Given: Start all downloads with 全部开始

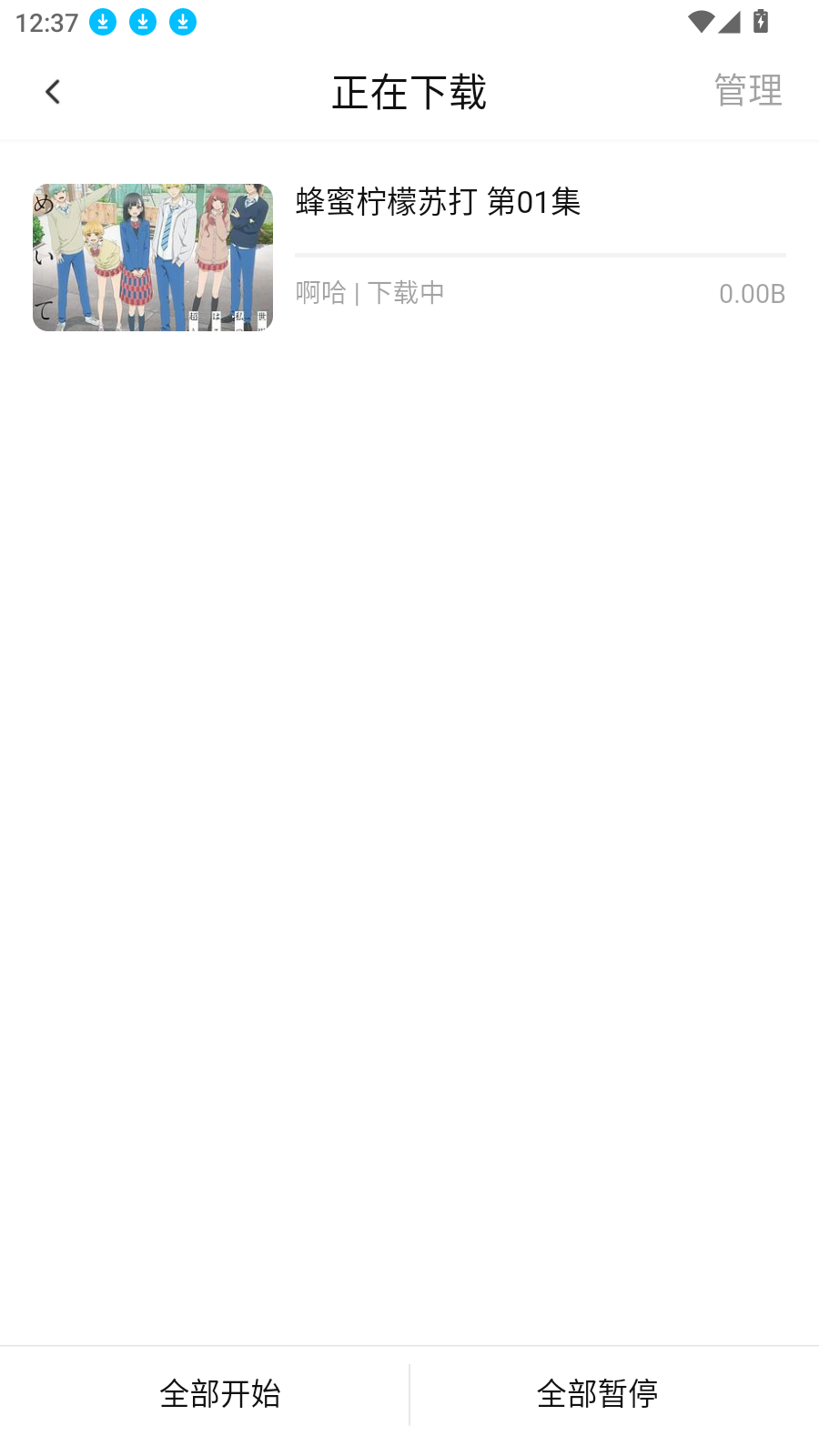Looking at the screenshot, I should [220, 1393].
